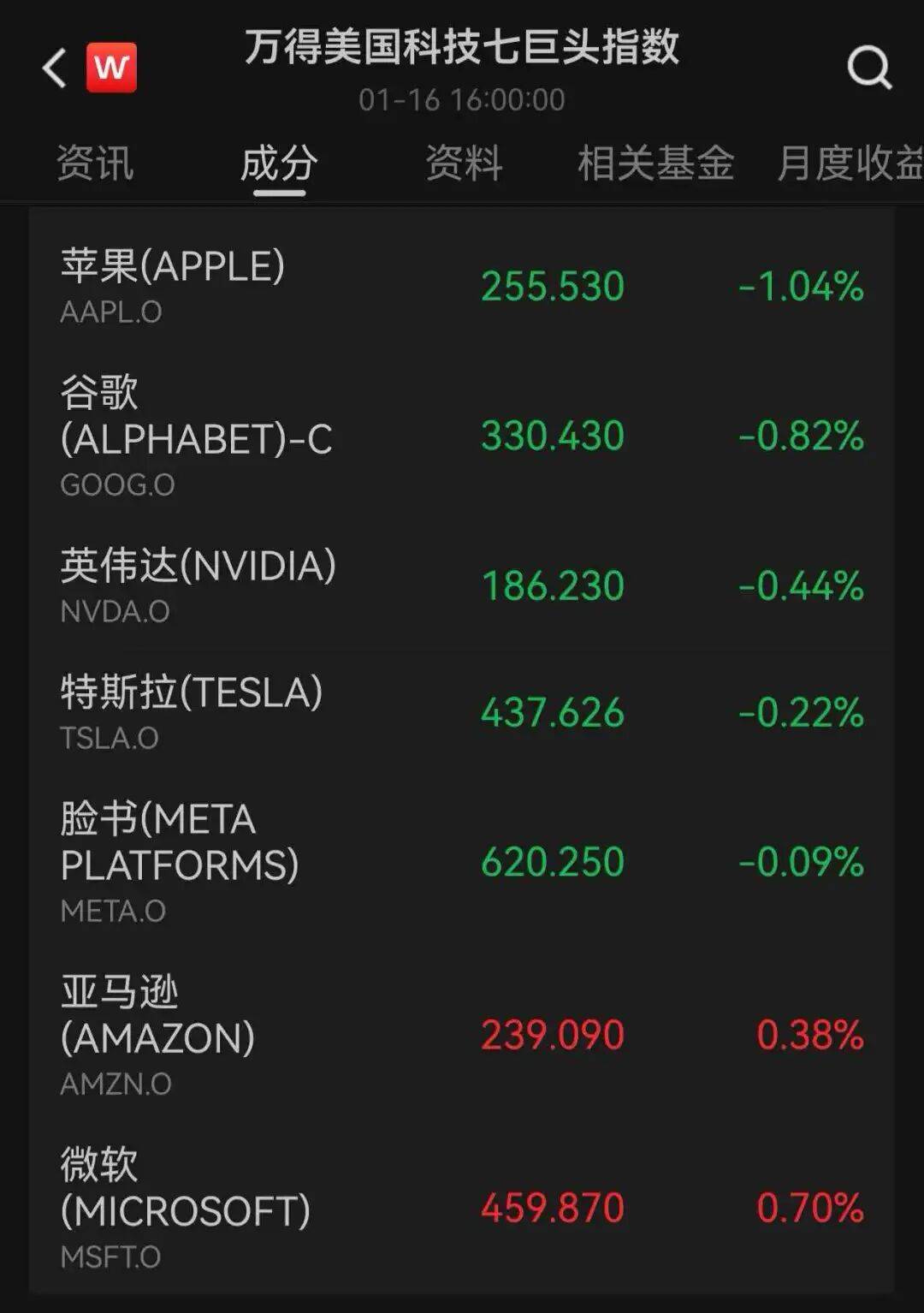View 微软(MICROSOFT) stock details
The height and width of the screenshot is (1313, 924).
(462, 1208)
